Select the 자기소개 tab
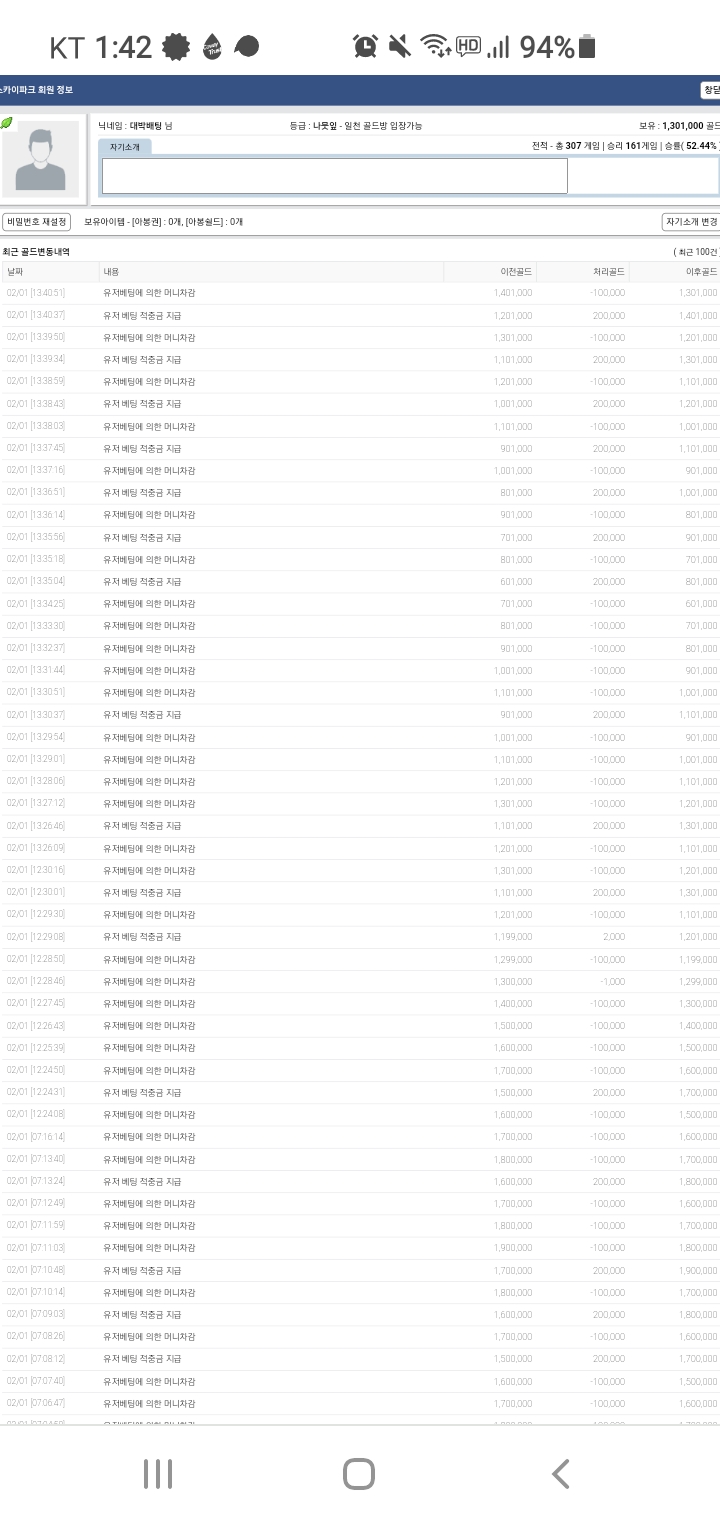 tap(125, 147)
